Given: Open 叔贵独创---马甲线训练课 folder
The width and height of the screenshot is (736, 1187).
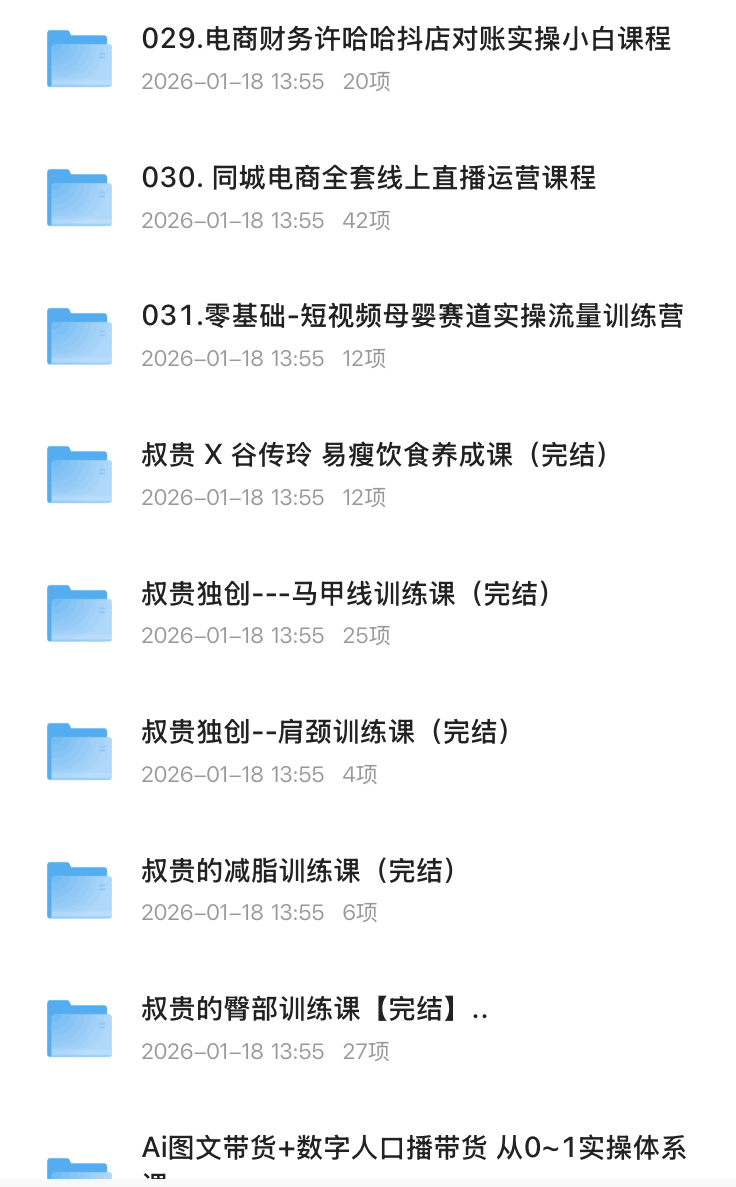Looking at the screenshot, I should [346, 594].
